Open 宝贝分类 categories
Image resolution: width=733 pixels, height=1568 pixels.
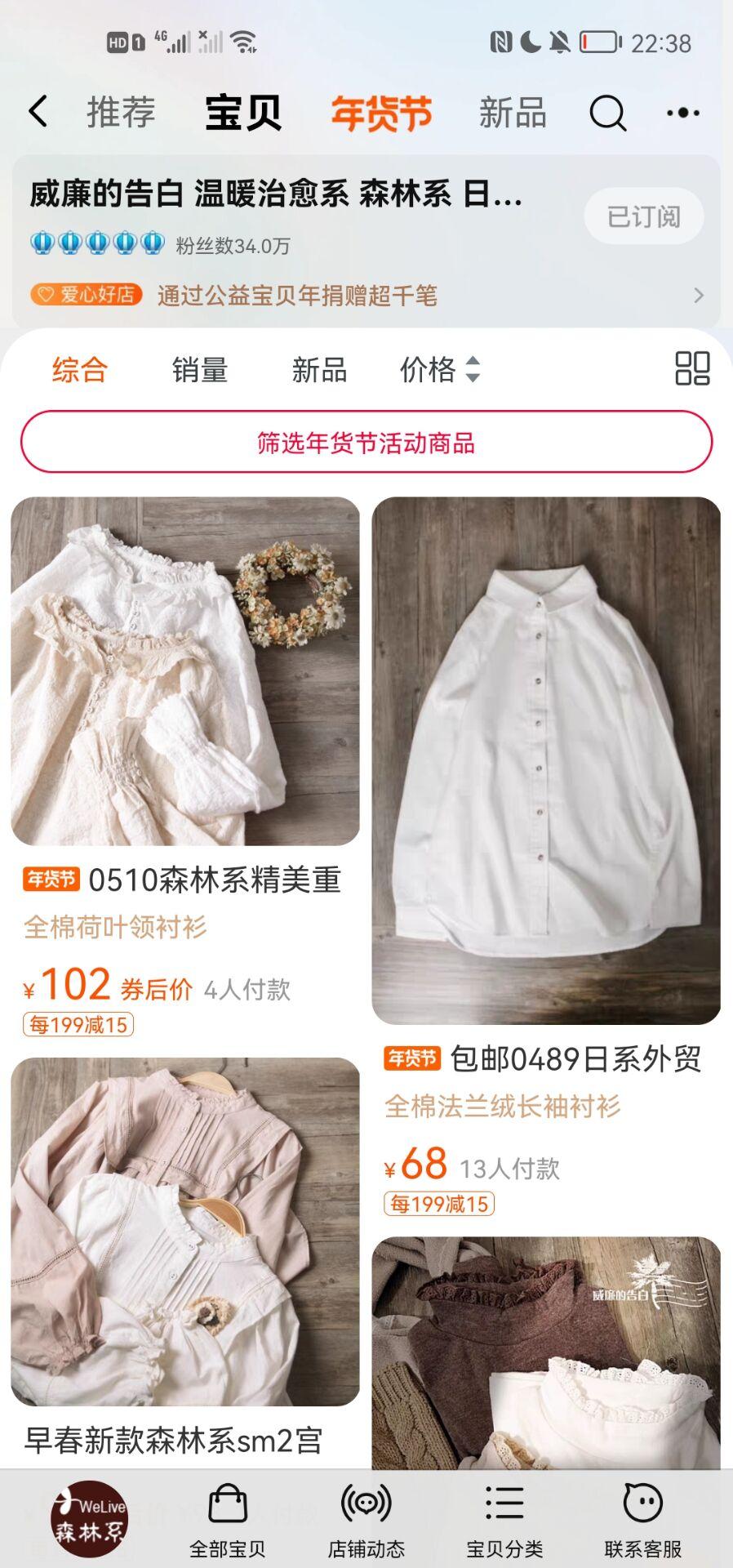pyautogui.click(x=504, y=1521)
